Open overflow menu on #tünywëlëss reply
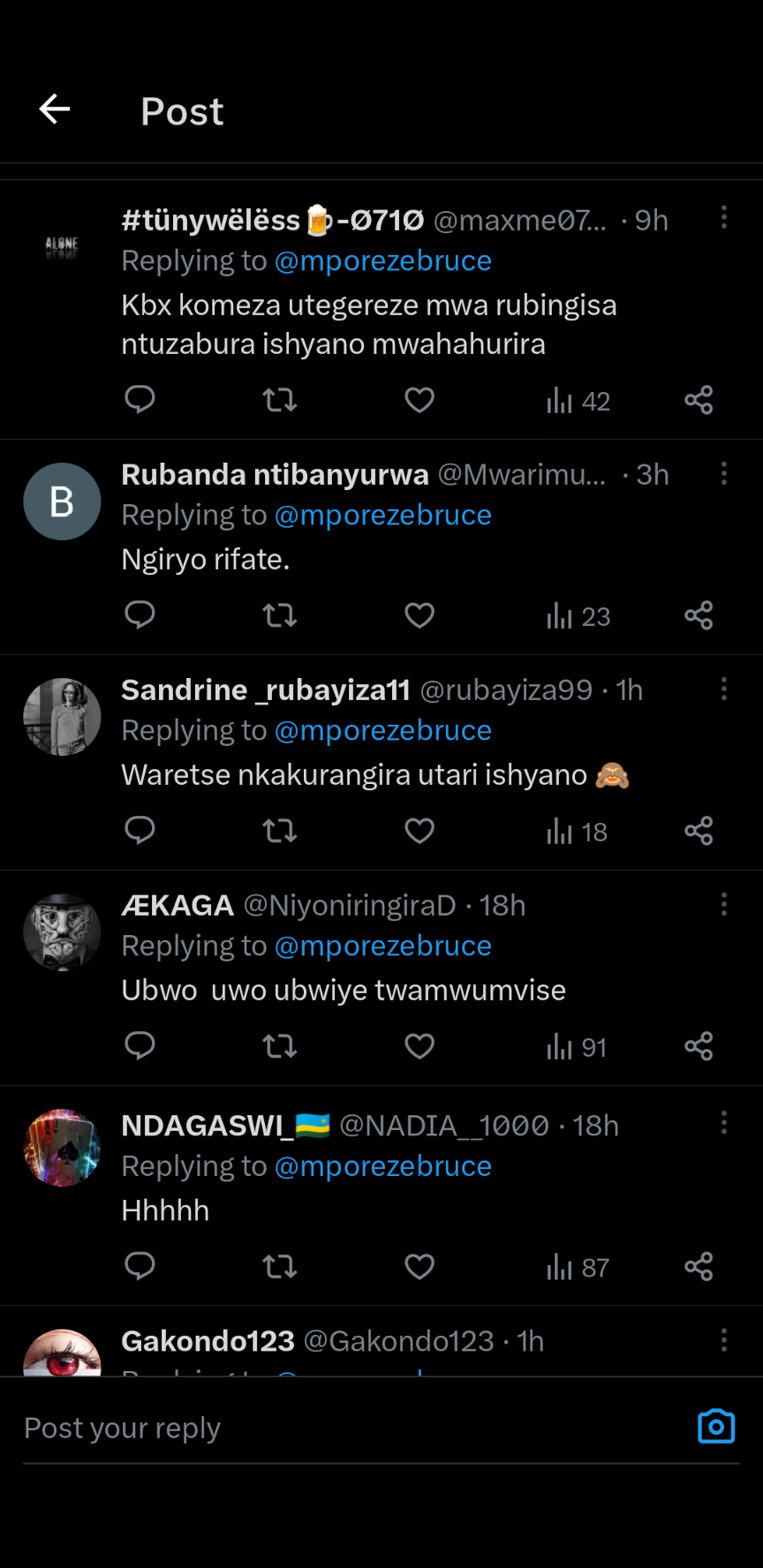This screenshot has width=763, height=1568. tap(724, 217)
